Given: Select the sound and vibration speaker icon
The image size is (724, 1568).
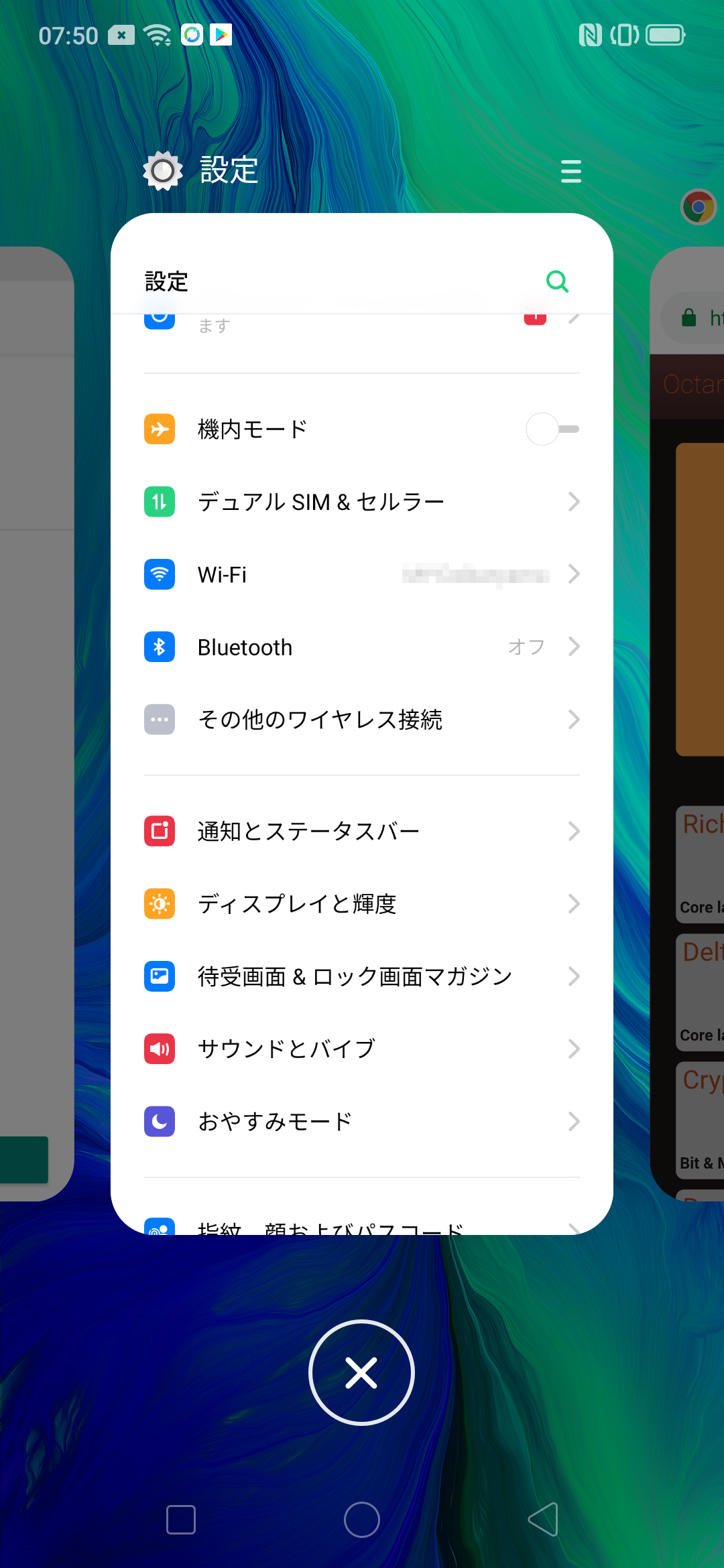Looking at the screenshot, I should pyautogui.click(x=159, y=1049).
